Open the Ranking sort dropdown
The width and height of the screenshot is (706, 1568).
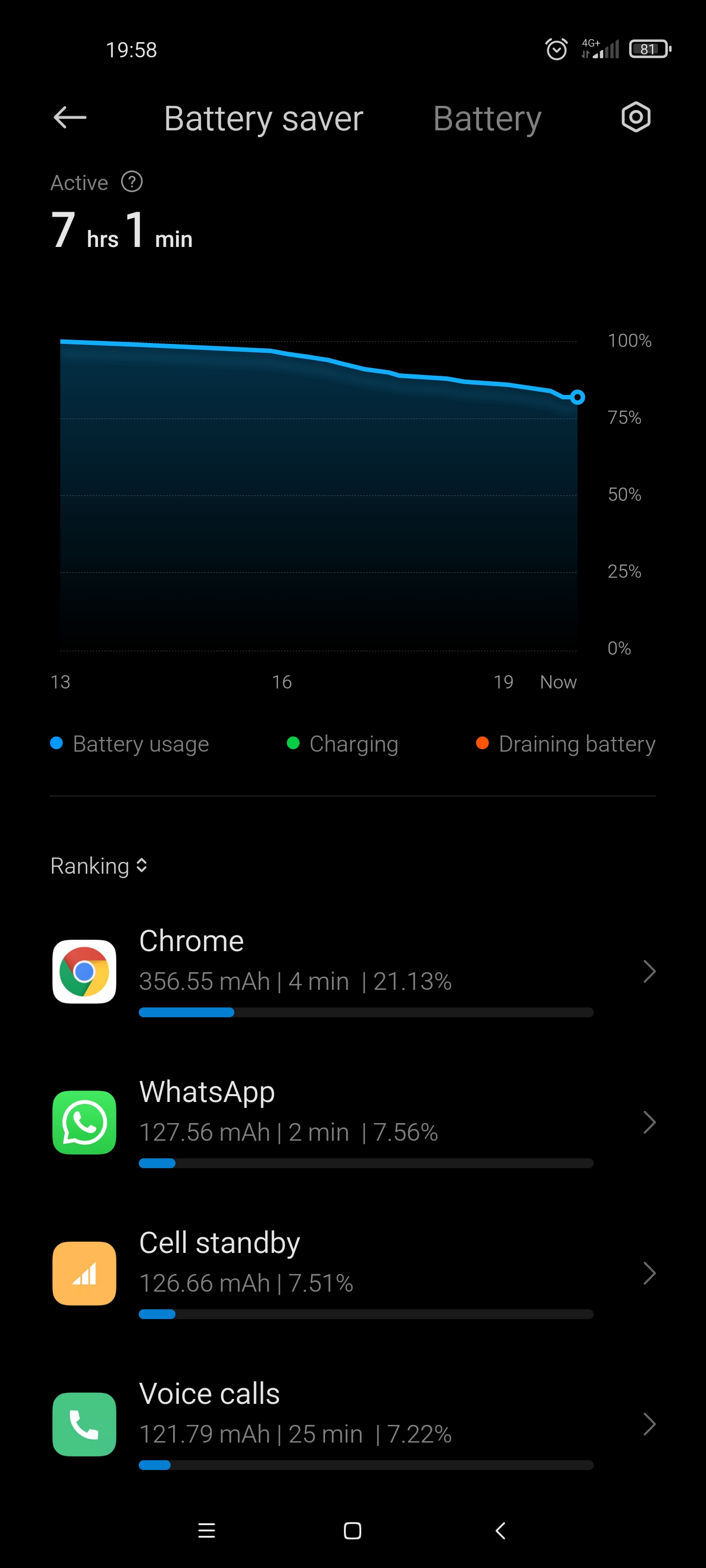(99, 865)
